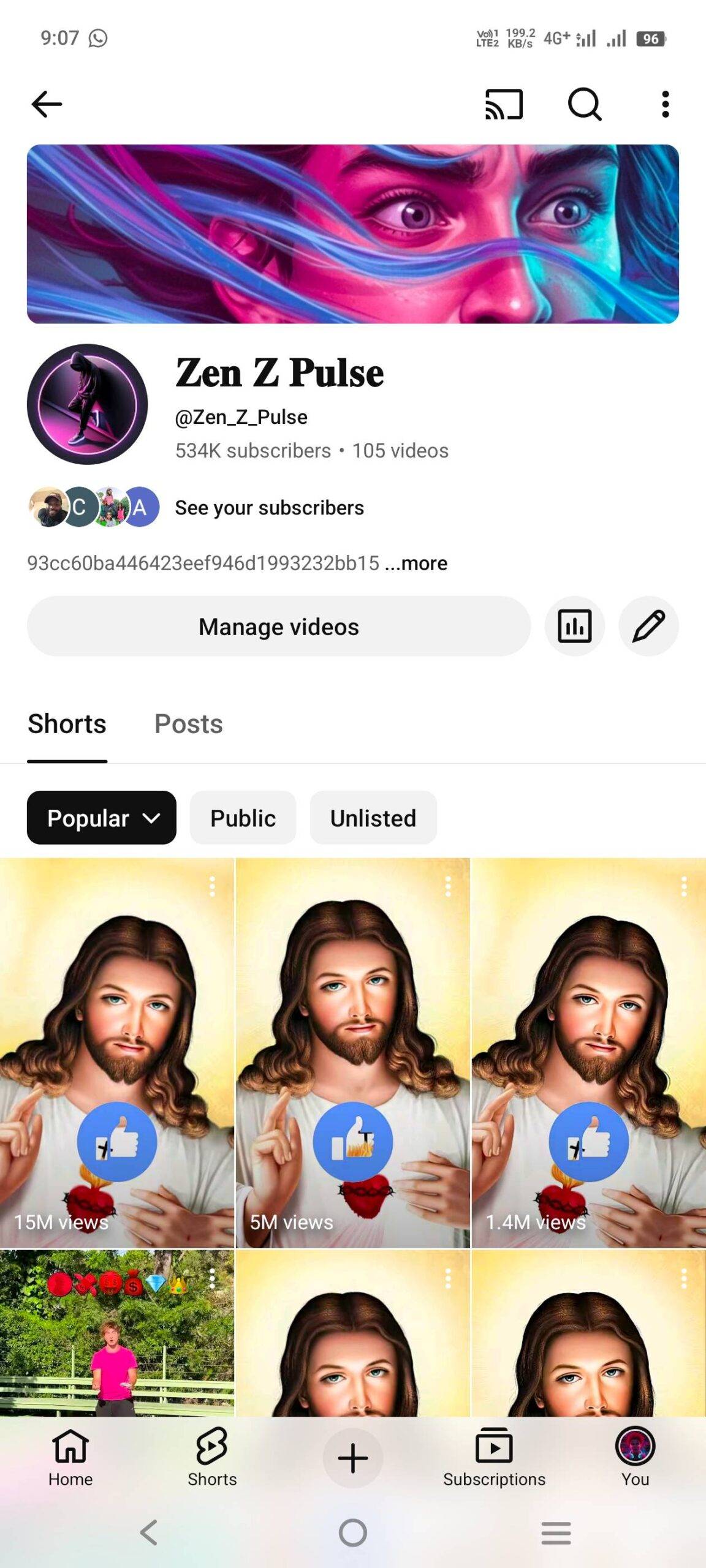Open Subscriptions in bottom navigation
Viewport: 706px width, 1568px height.
tap(494, 1458)
